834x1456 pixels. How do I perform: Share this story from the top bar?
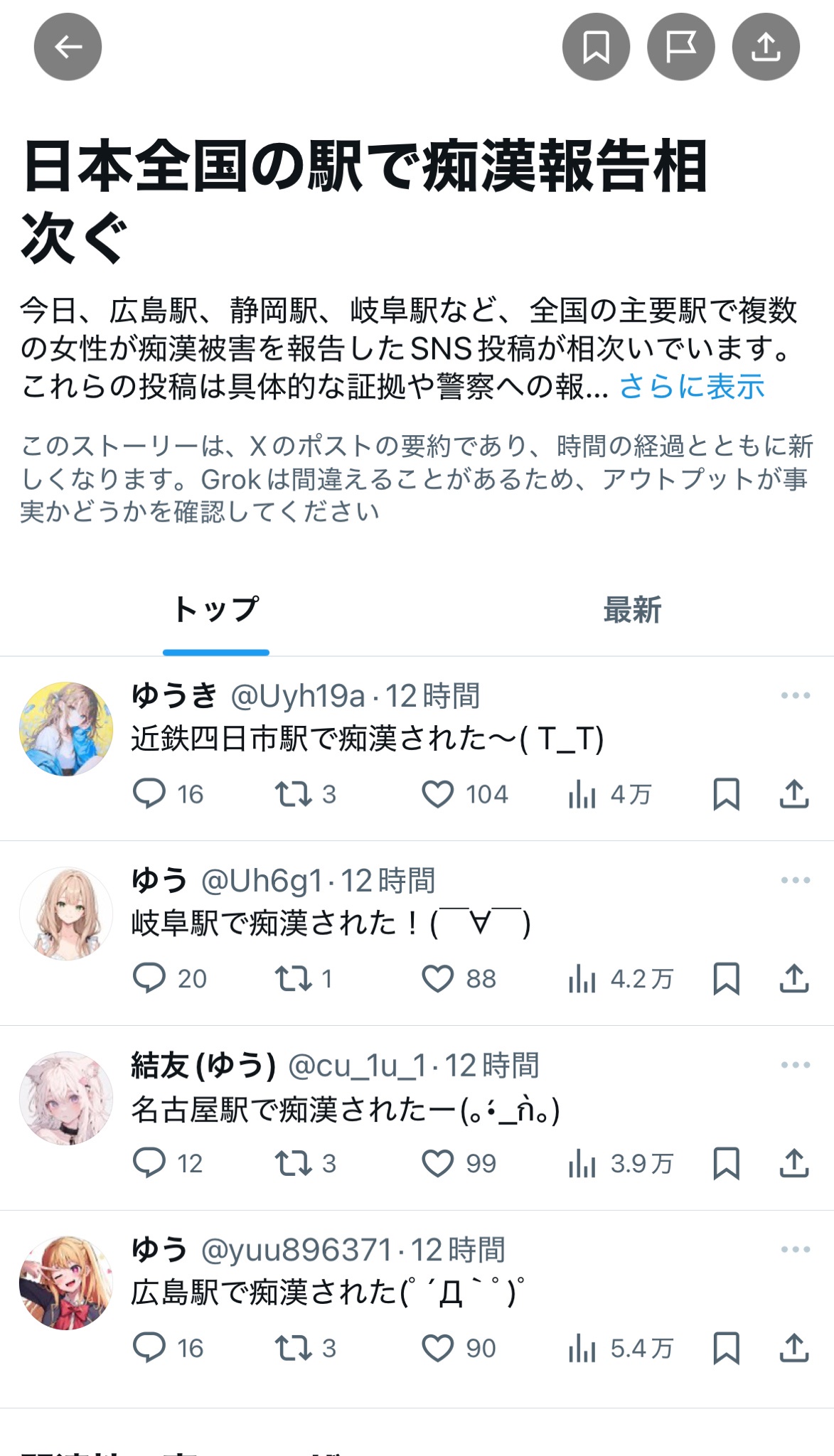(766, 48)
